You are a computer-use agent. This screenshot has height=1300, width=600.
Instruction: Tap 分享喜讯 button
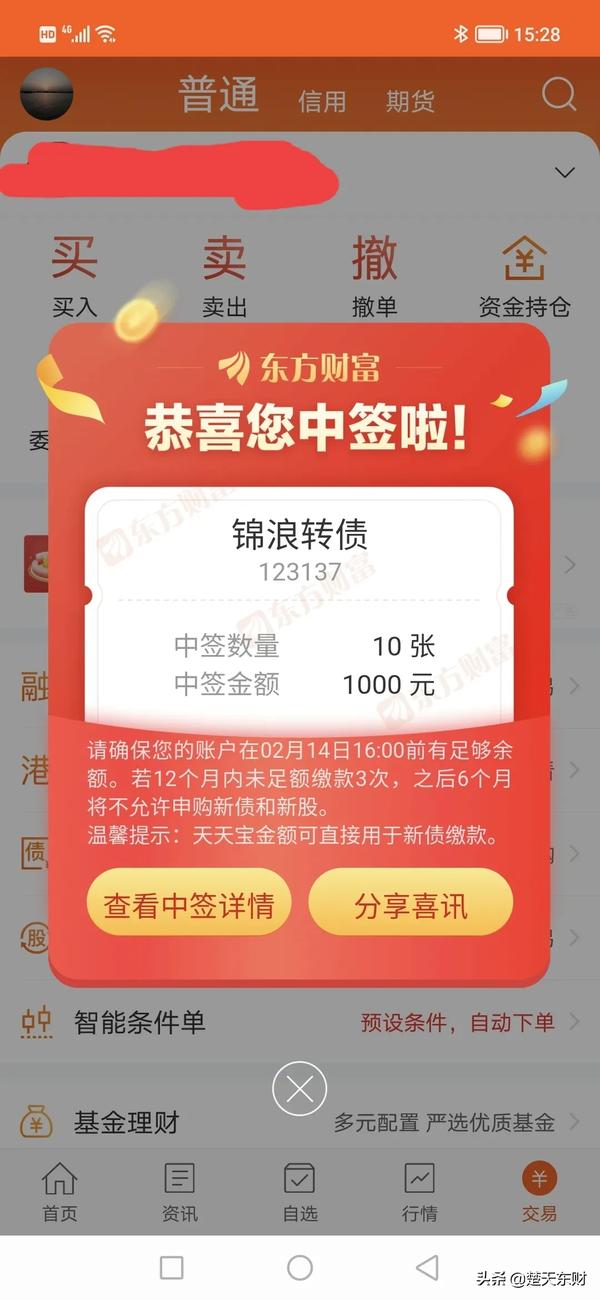[411, 905]
